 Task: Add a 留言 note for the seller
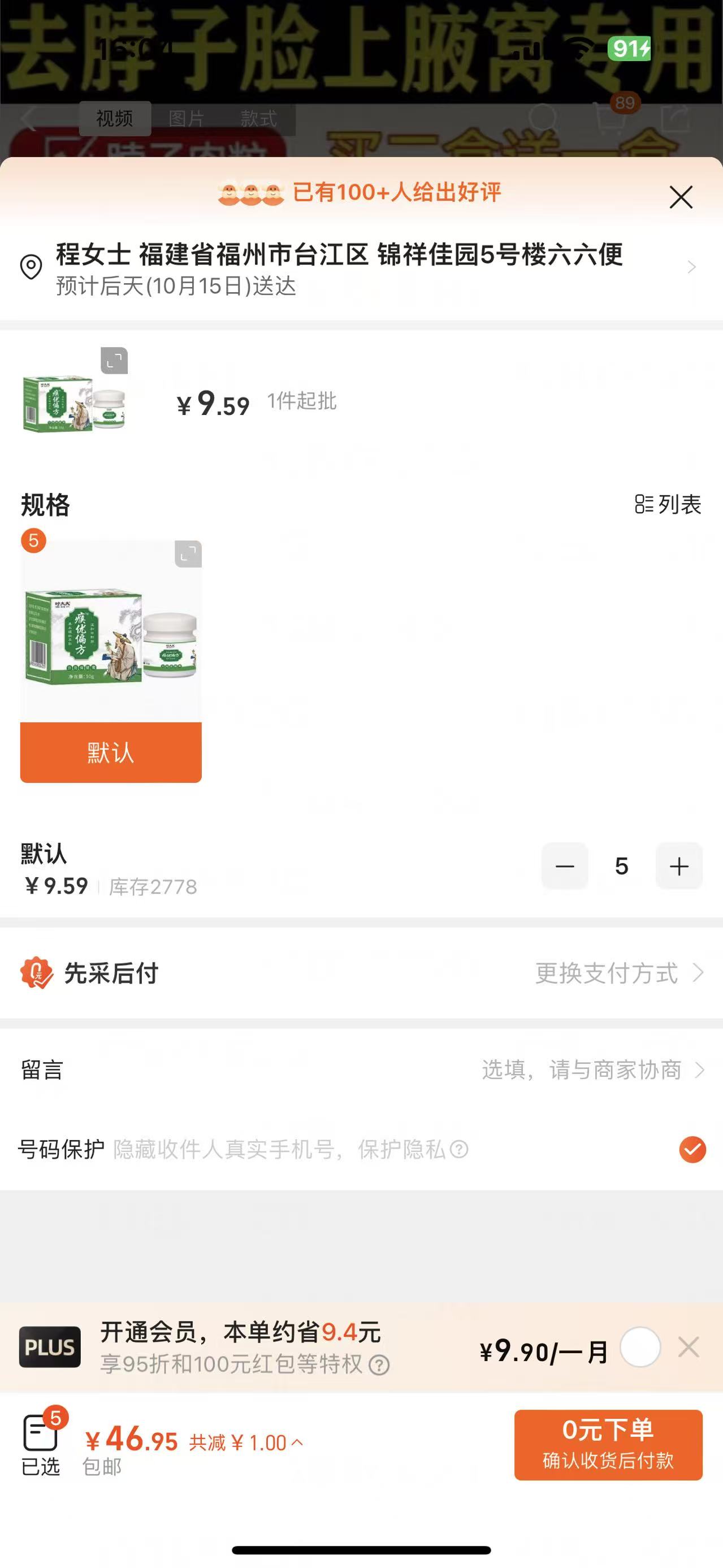coord(590,1070)
